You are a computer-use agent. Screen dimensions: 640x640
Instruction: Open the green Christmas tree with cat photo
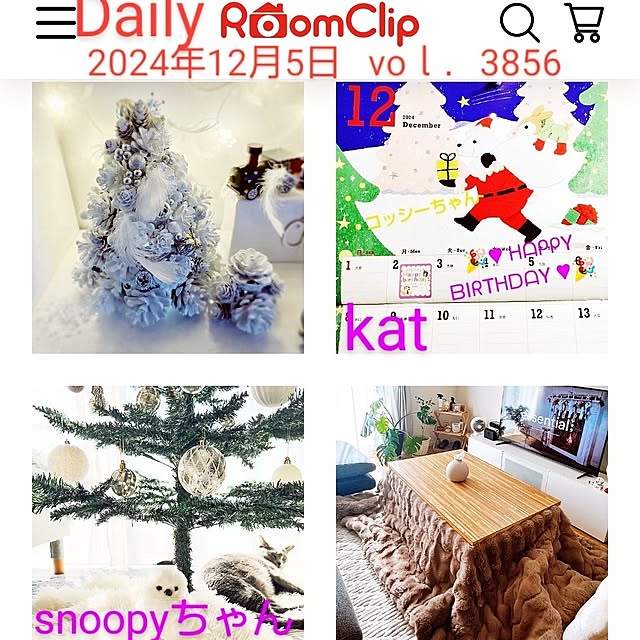click(168, 512)
